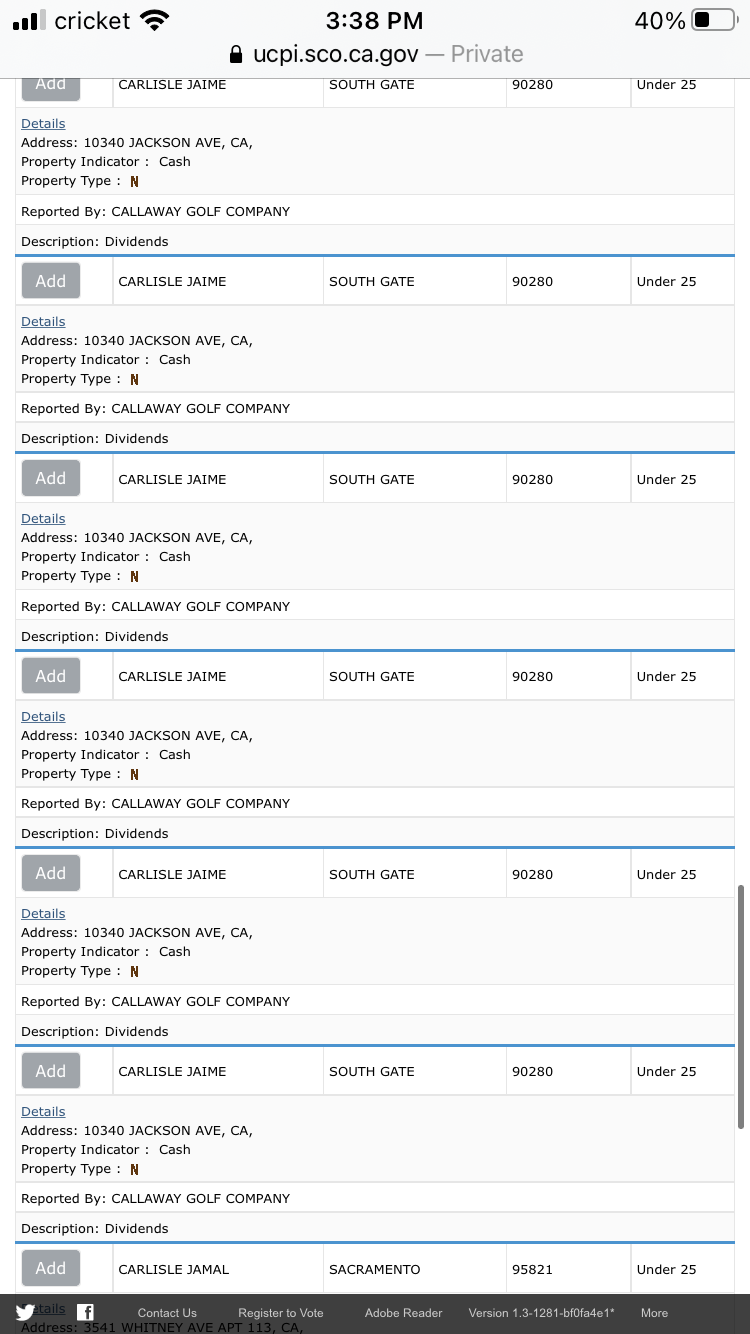750x1334 pixels.
Task: Open the Facebook icon in footer
Action: click(85, 1313)
